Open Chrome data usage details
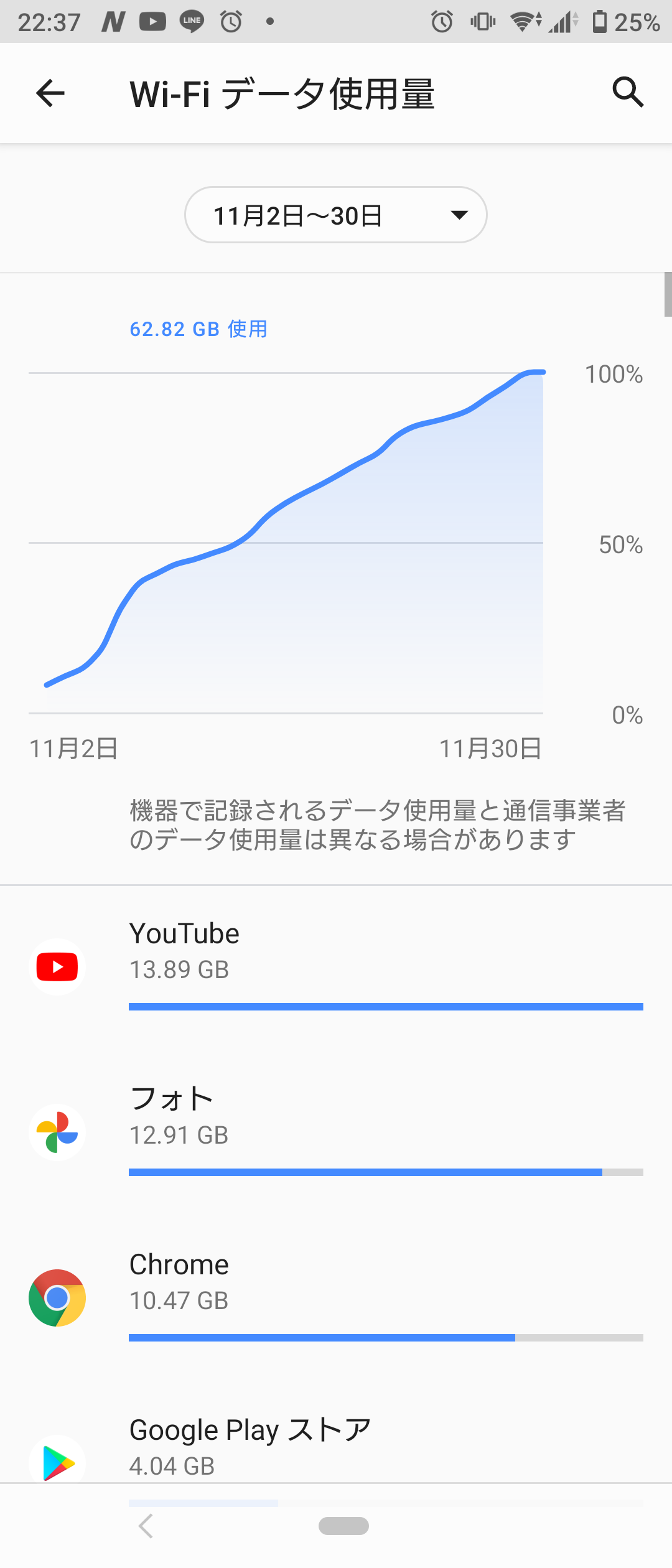672x1568 pixels. 336,1299
